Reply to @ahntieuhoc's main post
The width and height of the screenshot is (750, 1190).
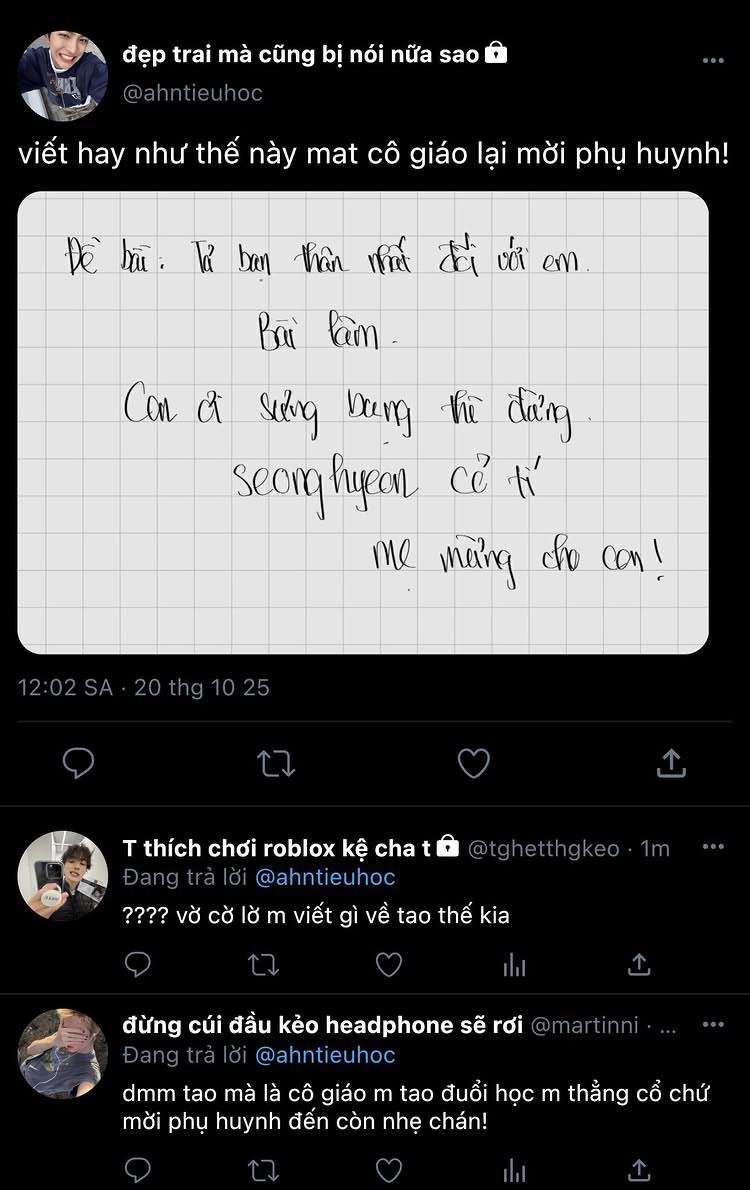coord(78,764)
